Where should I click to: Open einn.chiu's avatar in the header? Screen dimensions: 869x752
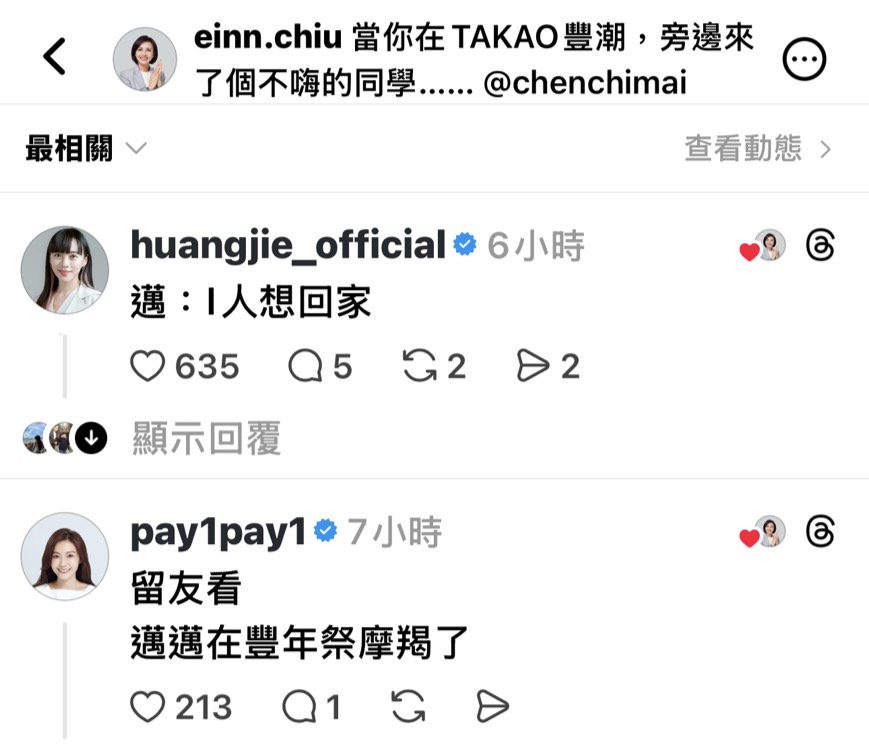(145, 59)
